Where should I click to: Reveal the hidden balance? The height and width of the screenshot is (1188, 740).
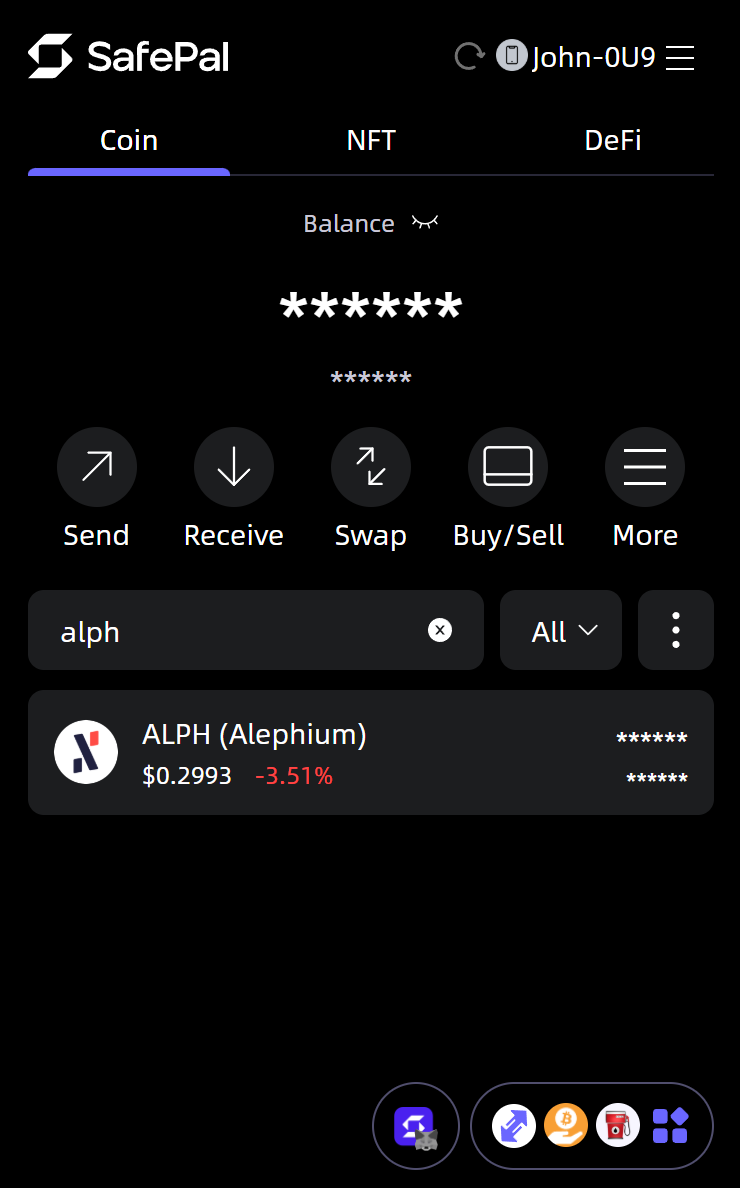426,222
